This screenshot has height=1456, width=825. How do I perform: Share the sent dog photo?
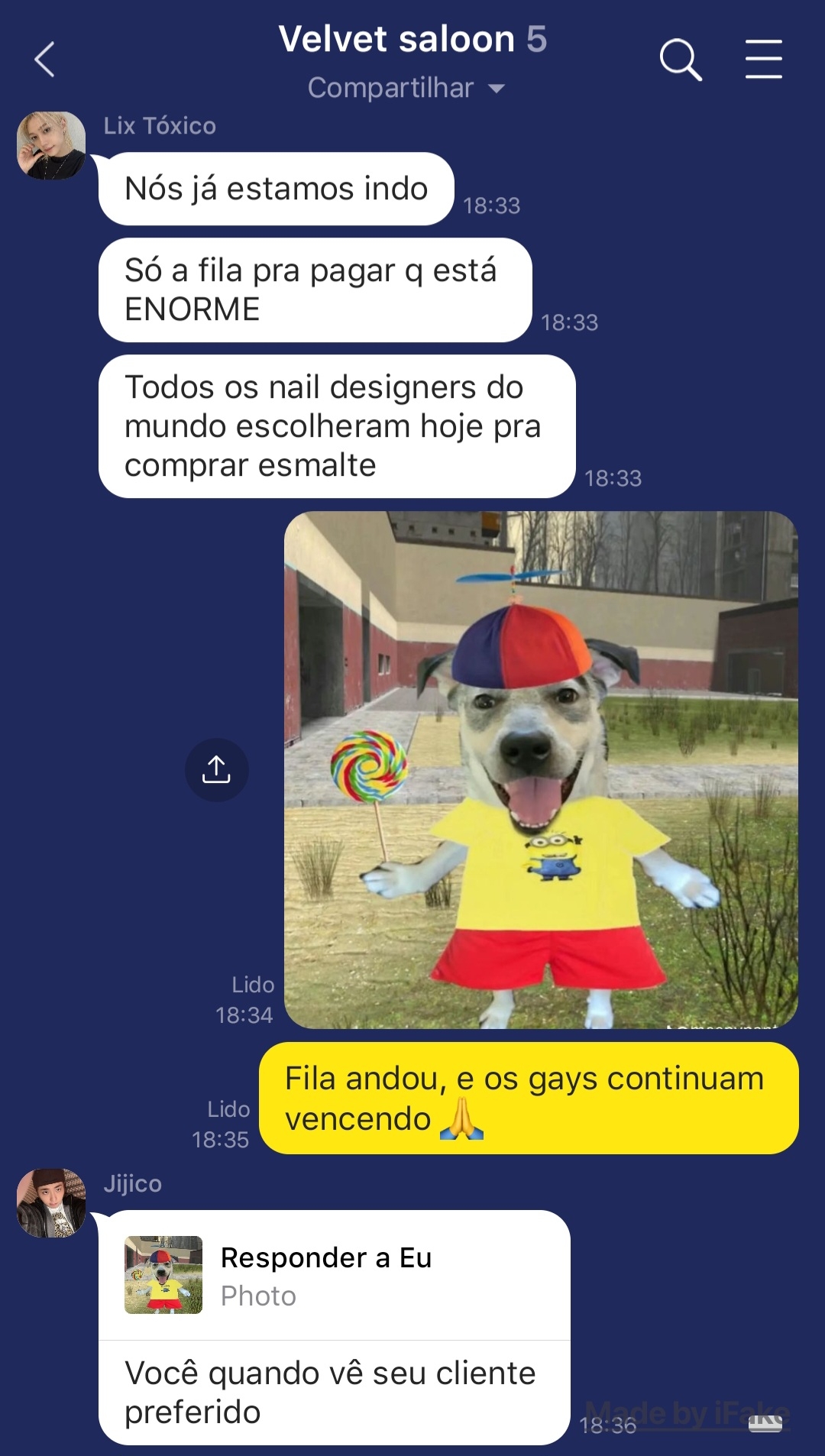coord(216,770)
